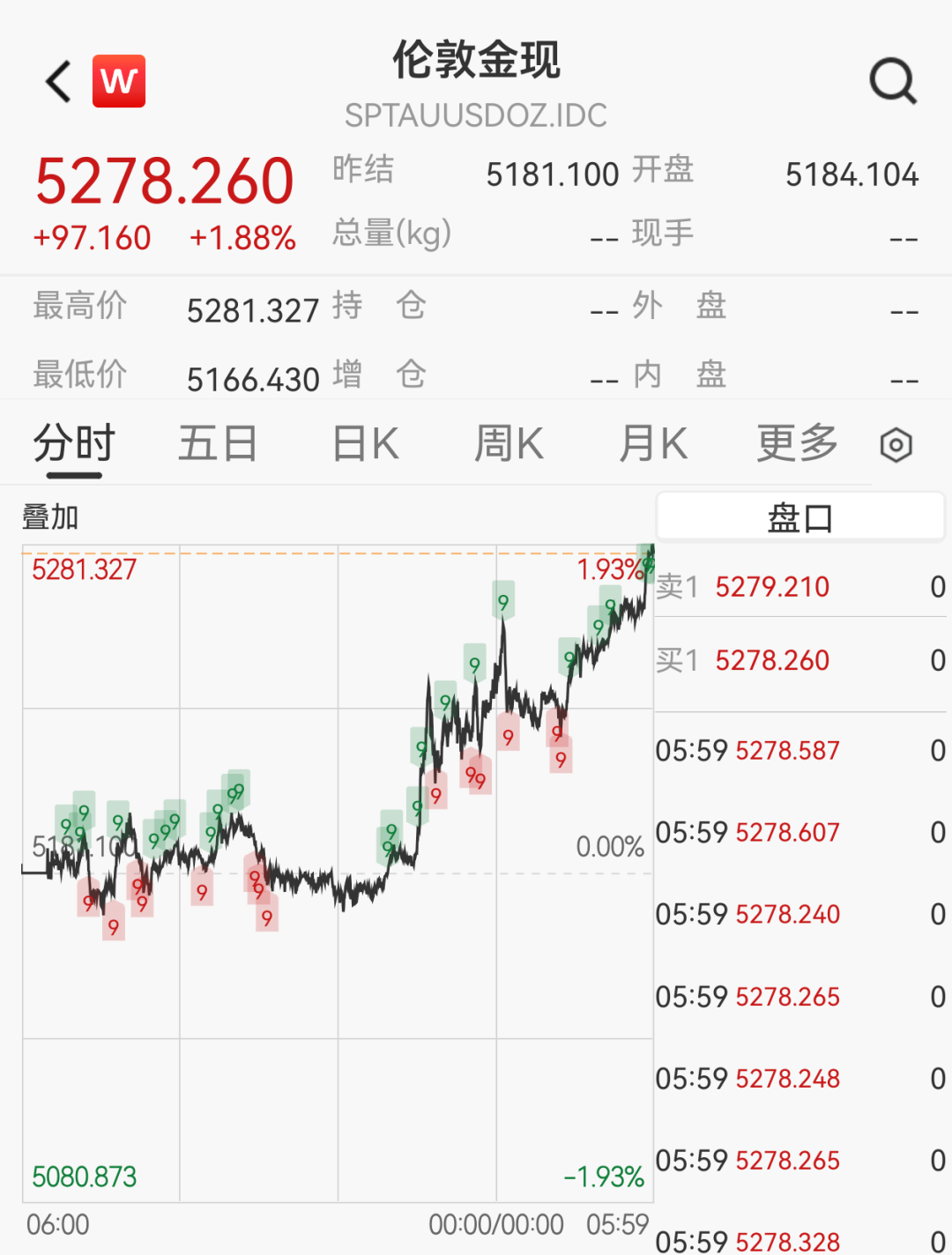Switch to the 日K chart tab

point(366,443)
